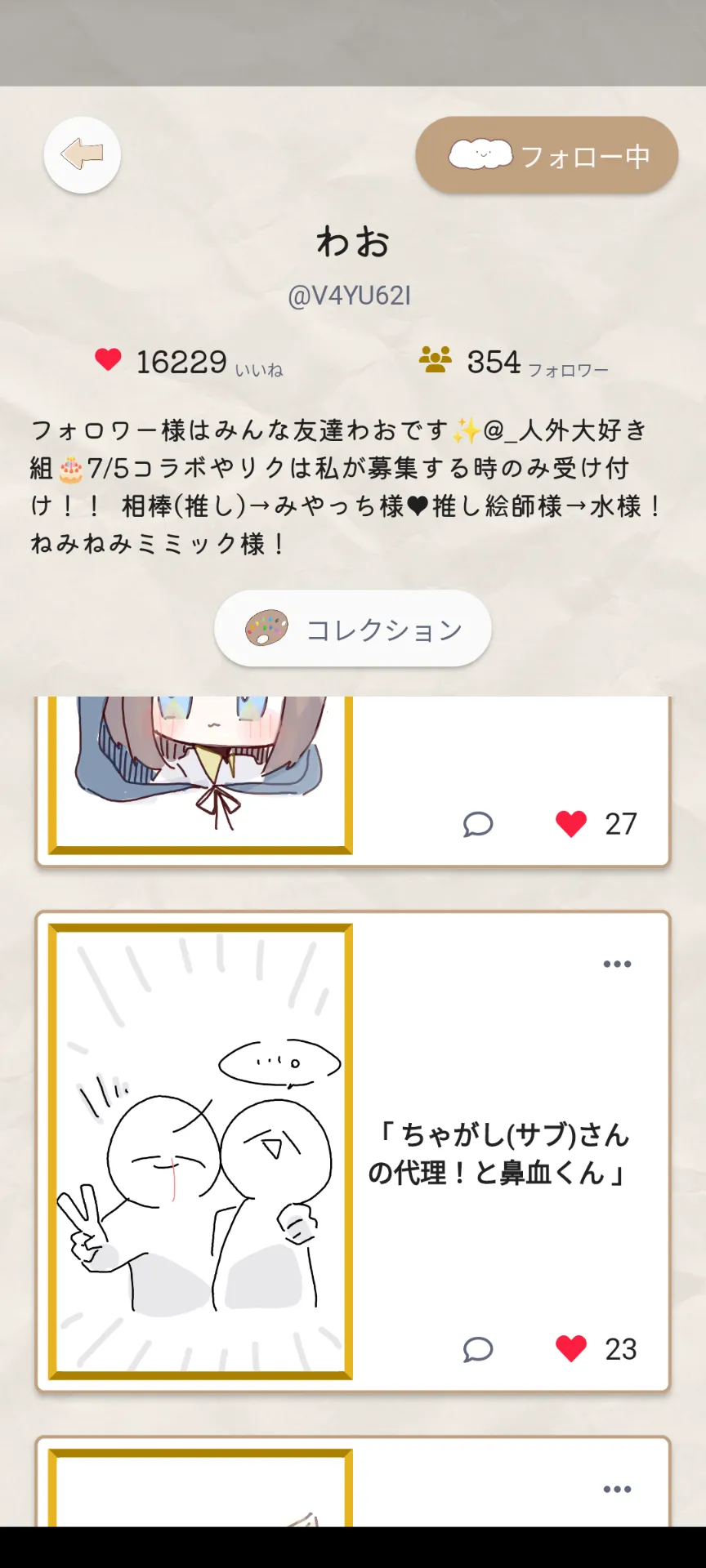Open comments on the post with 27 likes
The width and height of the screenshot is (706, 1568).
tap(478, 824)
